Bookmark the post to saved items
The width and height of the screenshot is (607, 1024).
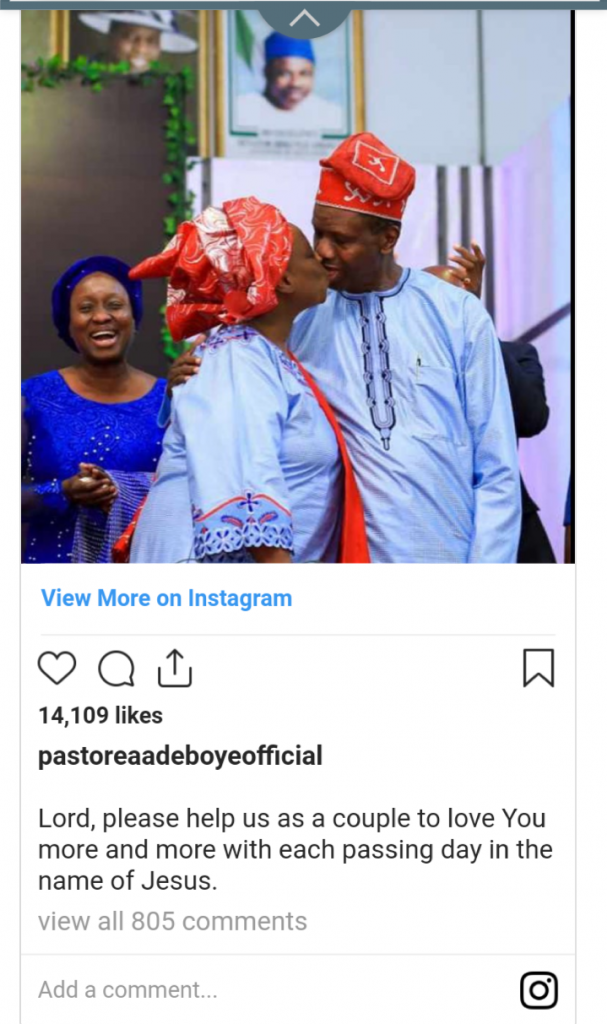538,668
